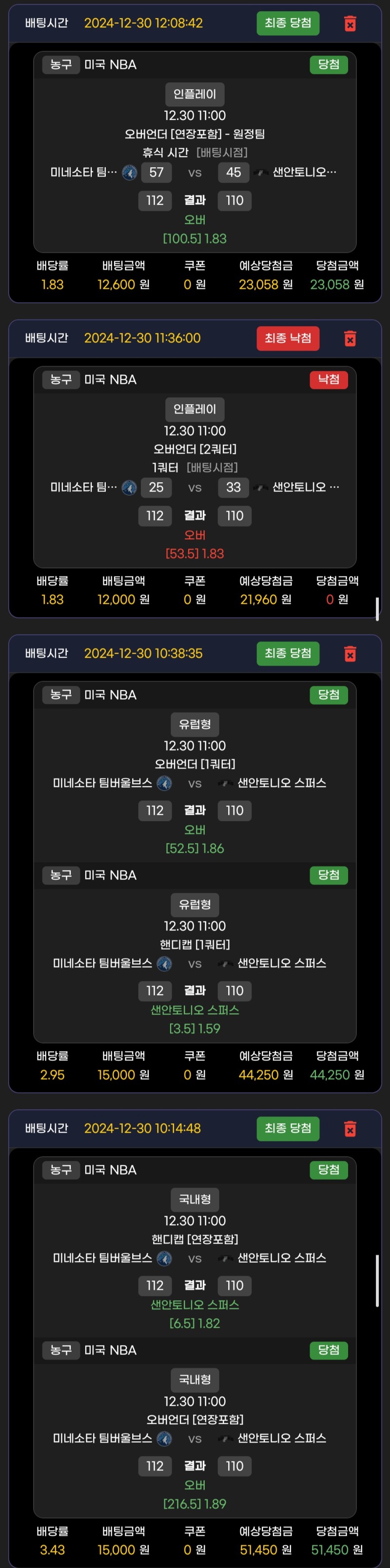The width and height of the screenshot is (390, 1568).
Task: Delete the bet placed at 12:08:42
Action: (350, 24)
